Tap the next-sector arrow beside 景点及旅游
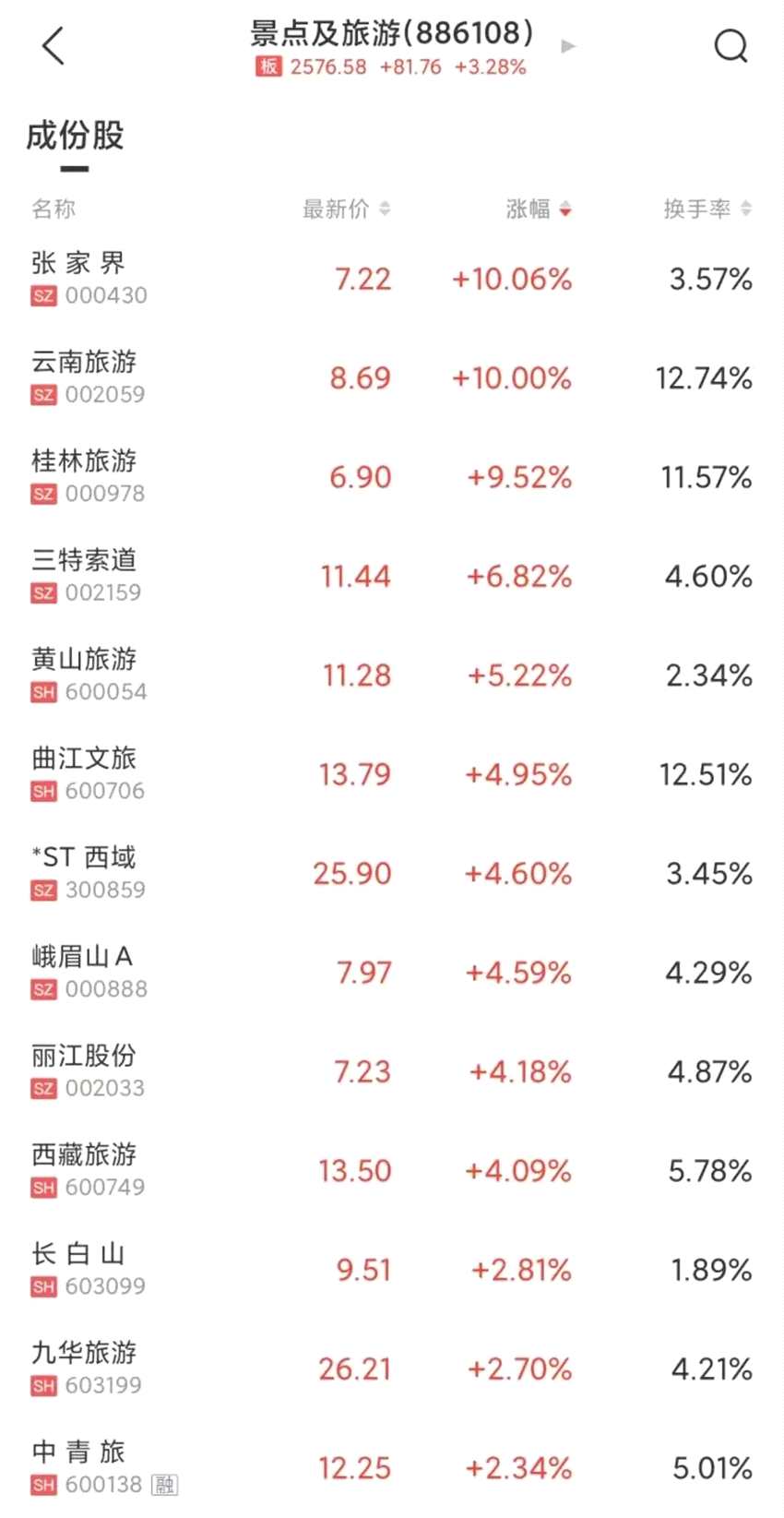 pos(568,46)
